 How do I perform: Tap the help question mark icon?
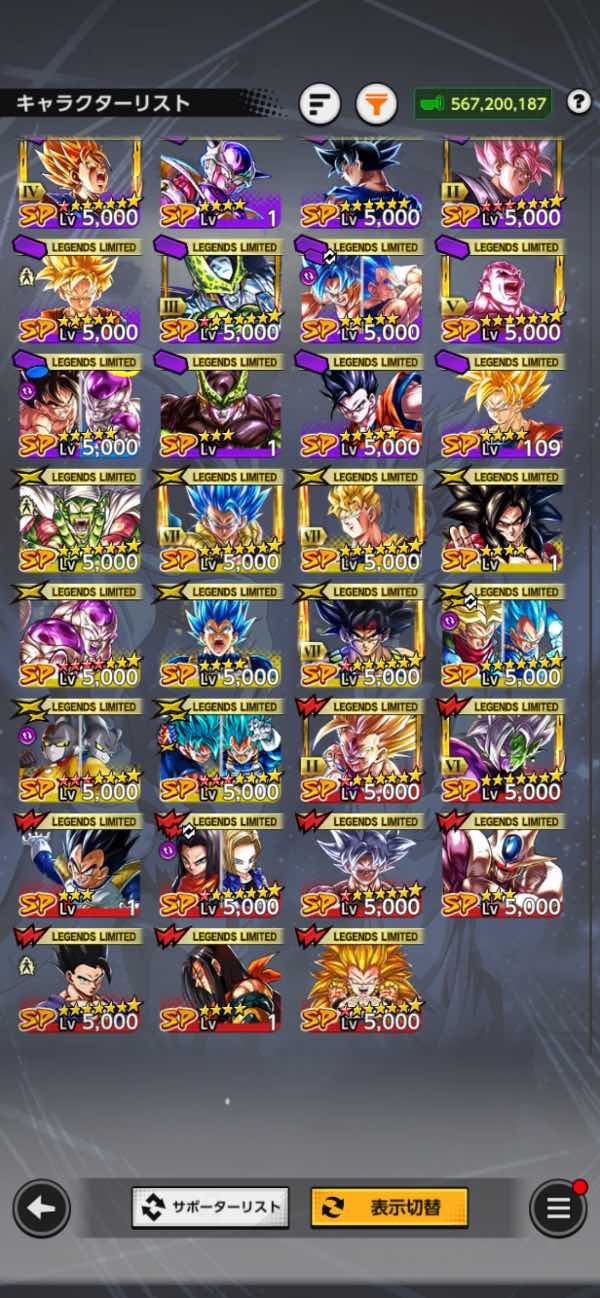[578, 102]
